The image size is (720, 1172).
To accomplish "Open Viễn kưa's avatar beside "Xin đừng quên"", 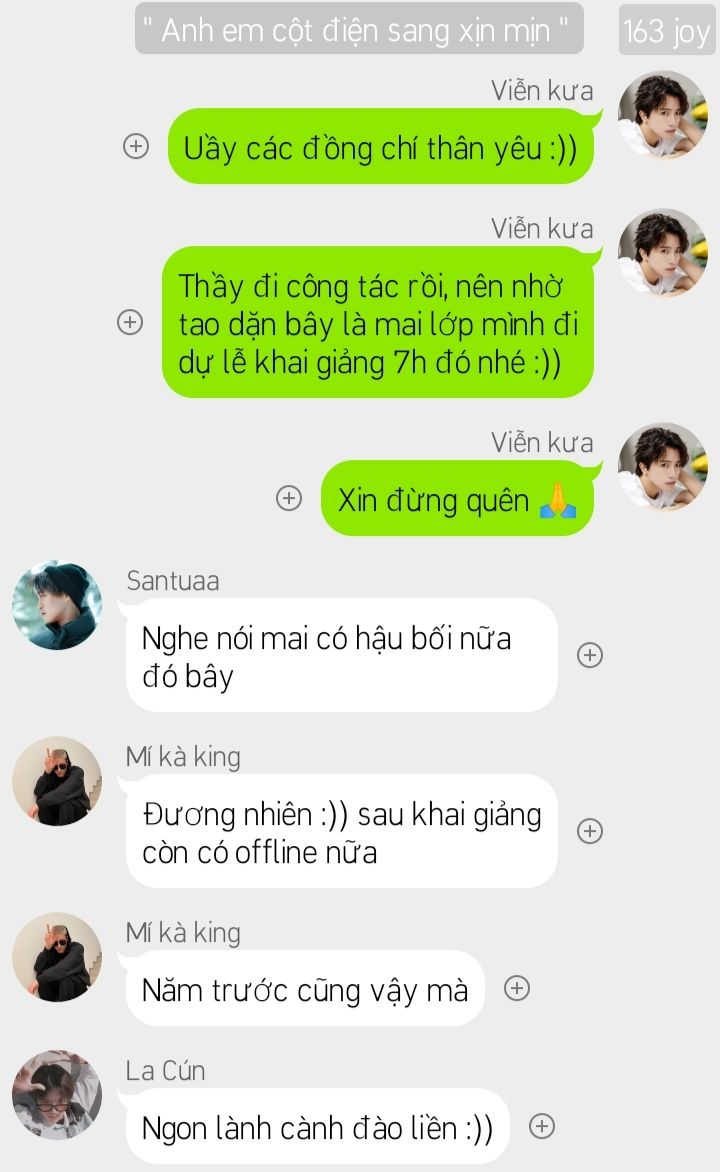I will point(662,467).
